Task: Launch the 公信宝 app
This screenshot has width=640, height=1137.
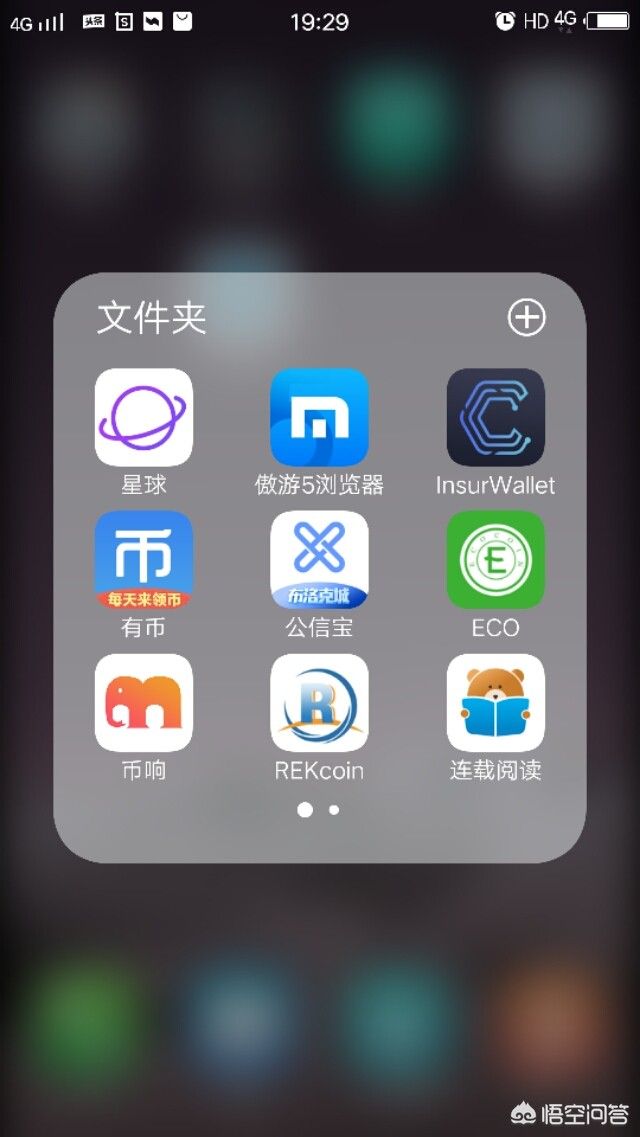Action: pos(320,560)
